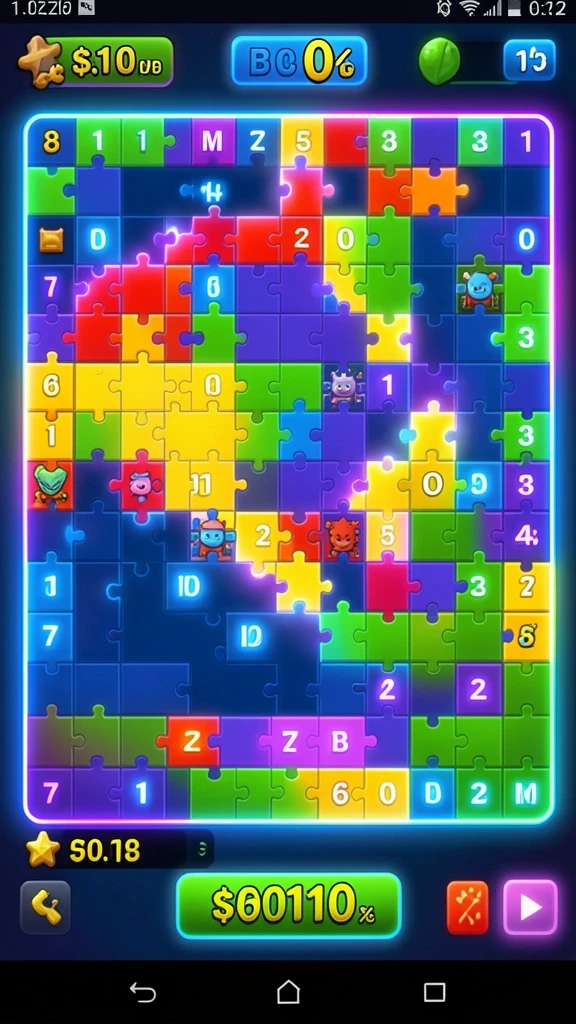This screenshot has width=576, height=1024.
Task: Use the red magic wand booster
Action: pos(468,907)
